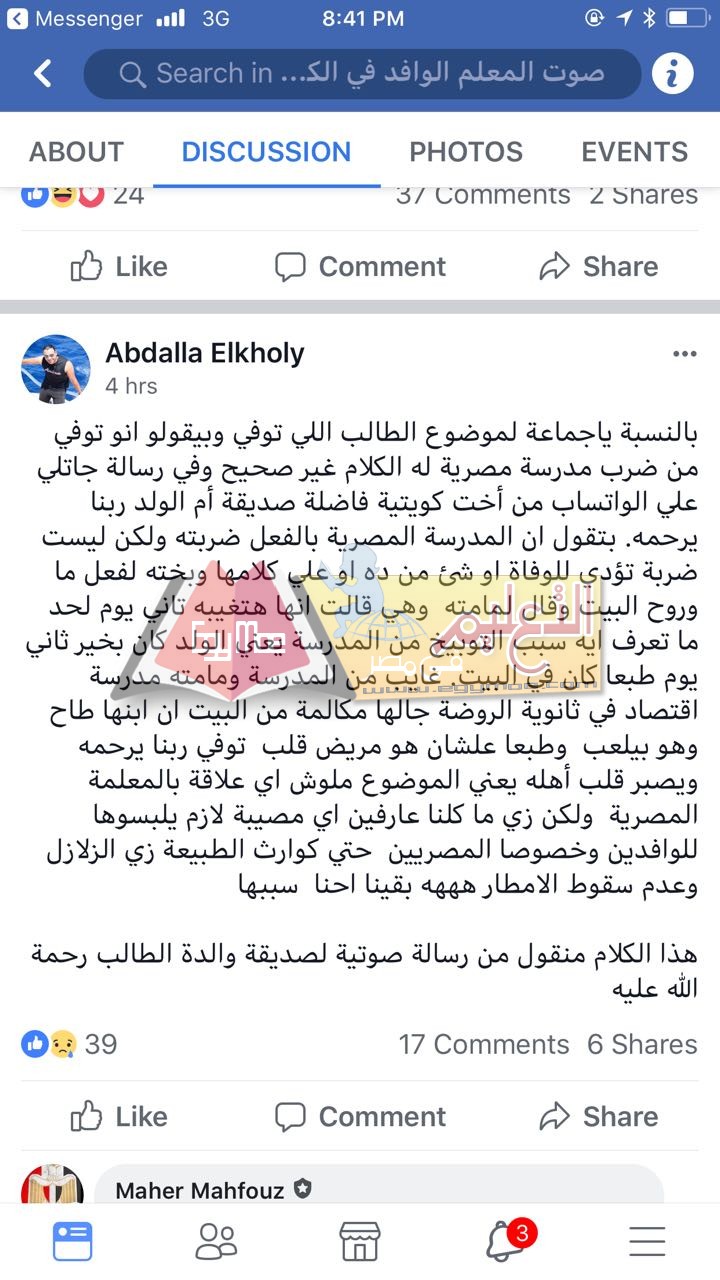Like the post with 37 comments
The width and height of the screenshot is (720, 1280).
pyautogui.click(x=118, y=266)
